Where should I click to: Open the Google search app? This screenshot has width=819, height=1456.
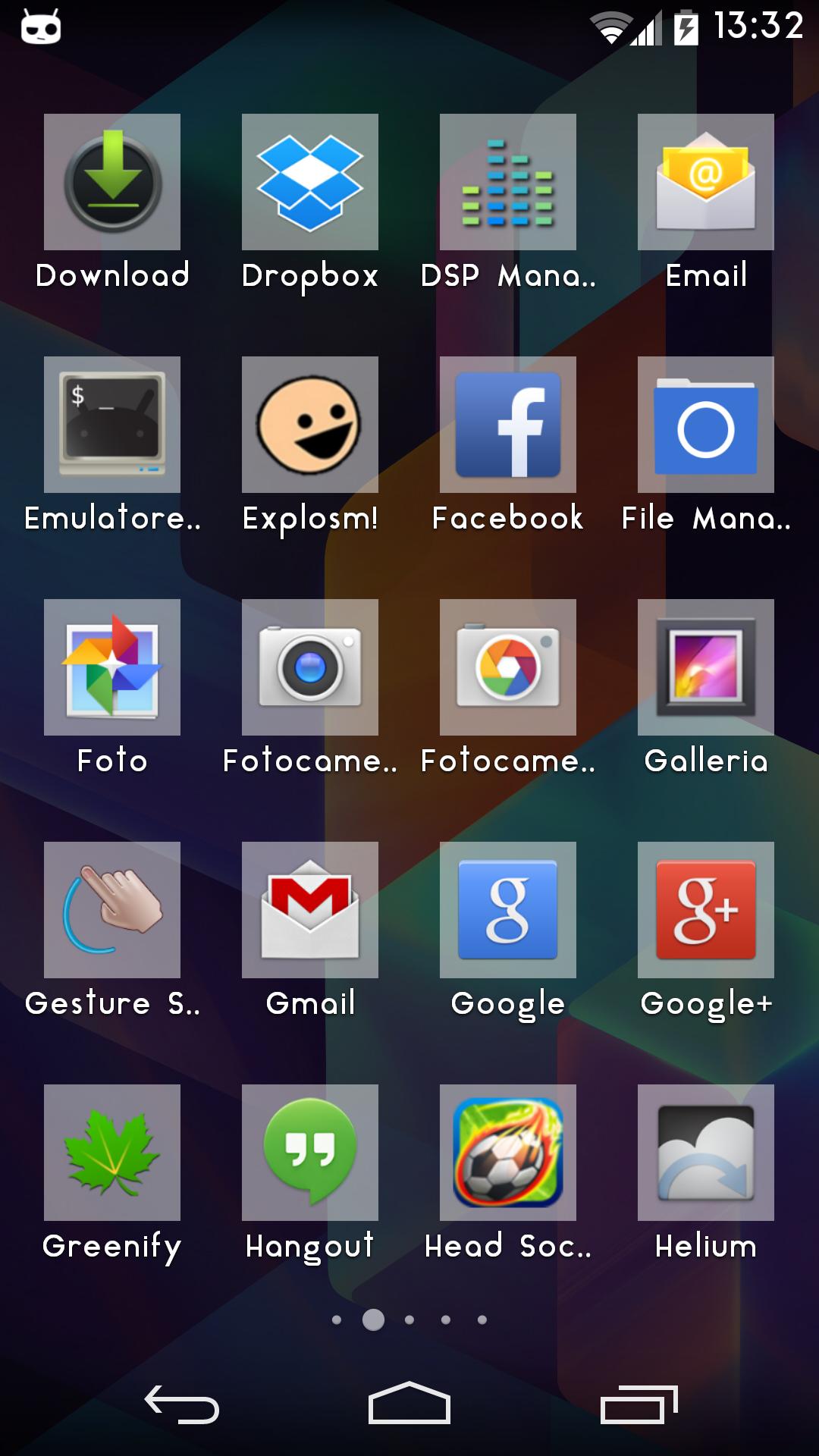point(507,910)
